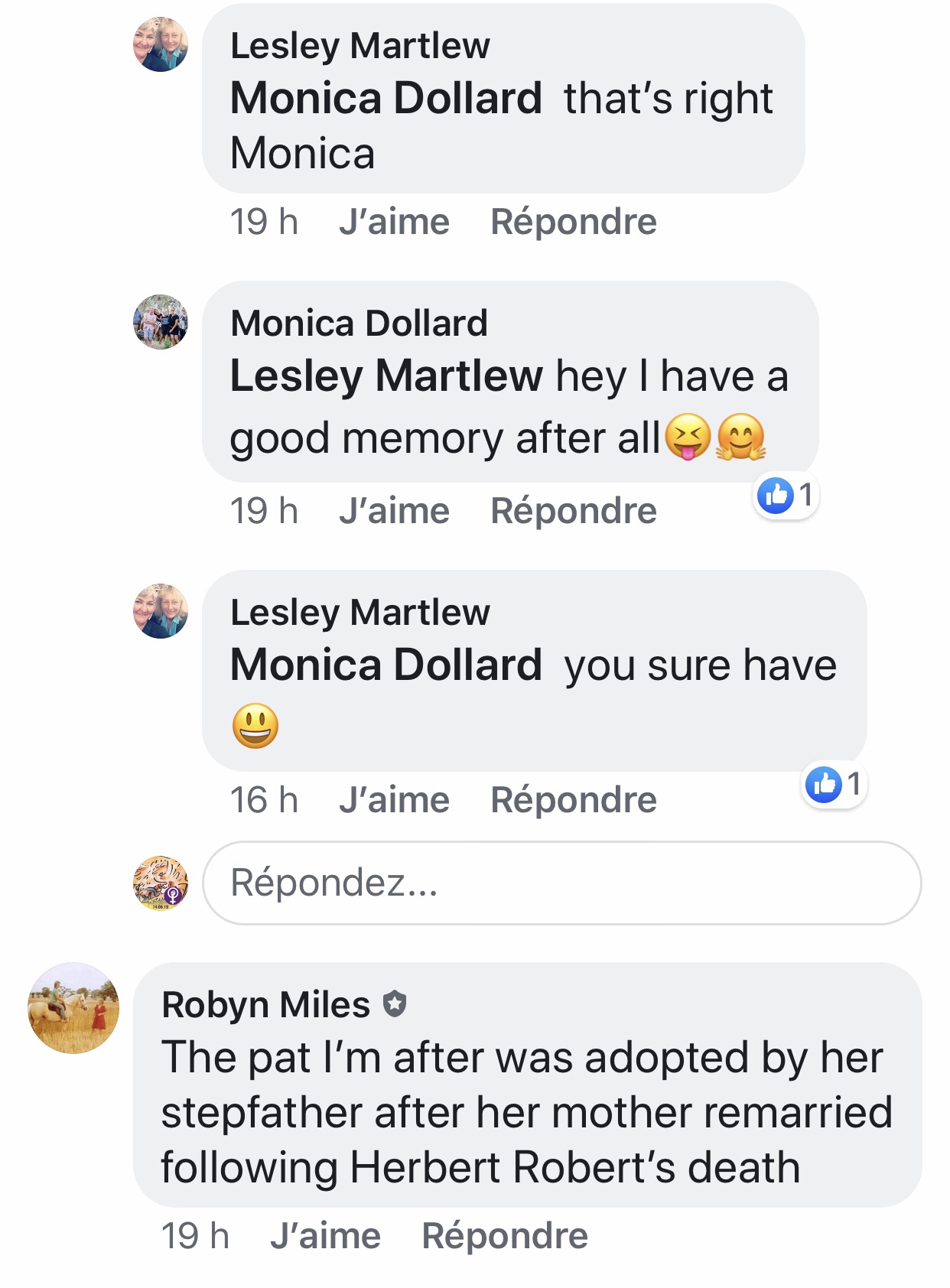Screen dimensions: 950x1288
Task: Tap J'aime under Robyn Miles's comment
Action: coord(325,1237)
